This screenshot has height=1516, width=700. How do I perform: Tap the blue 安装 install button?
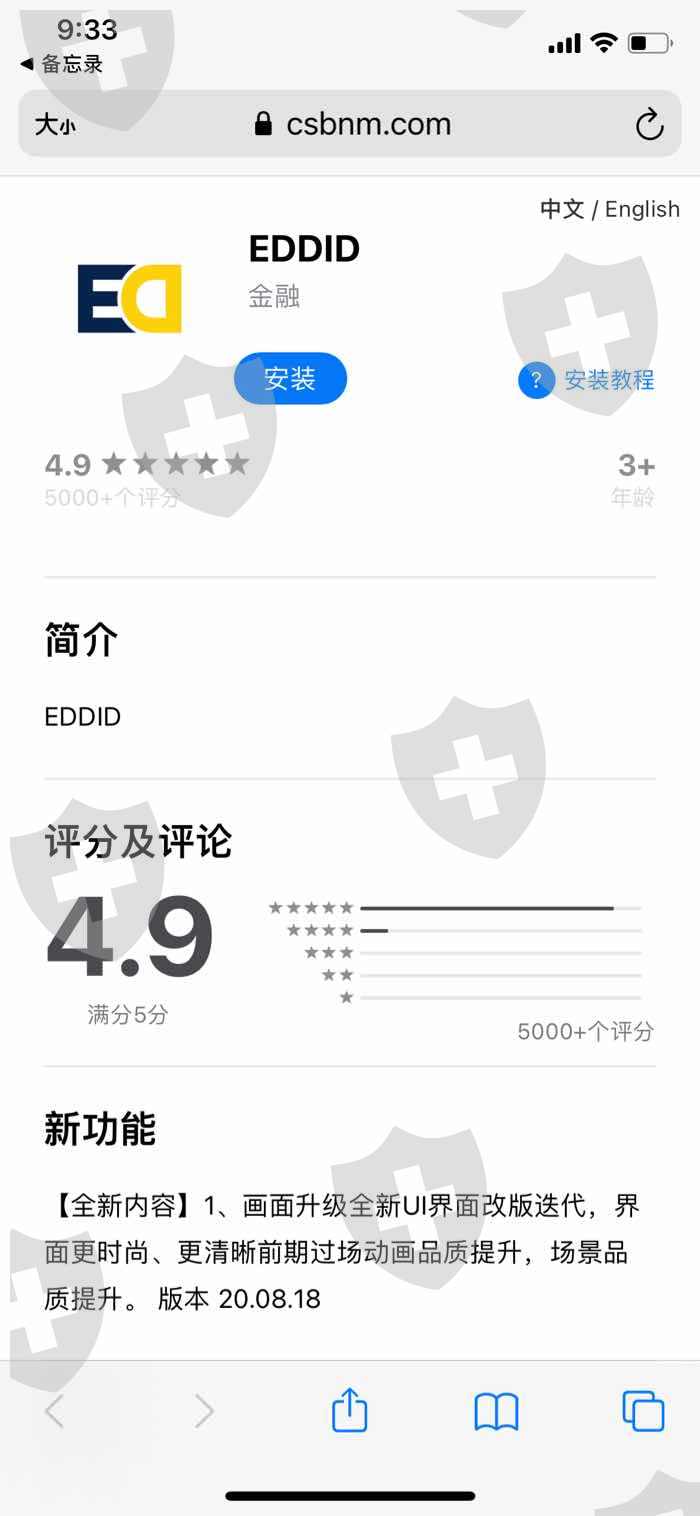tap(290, 378)
